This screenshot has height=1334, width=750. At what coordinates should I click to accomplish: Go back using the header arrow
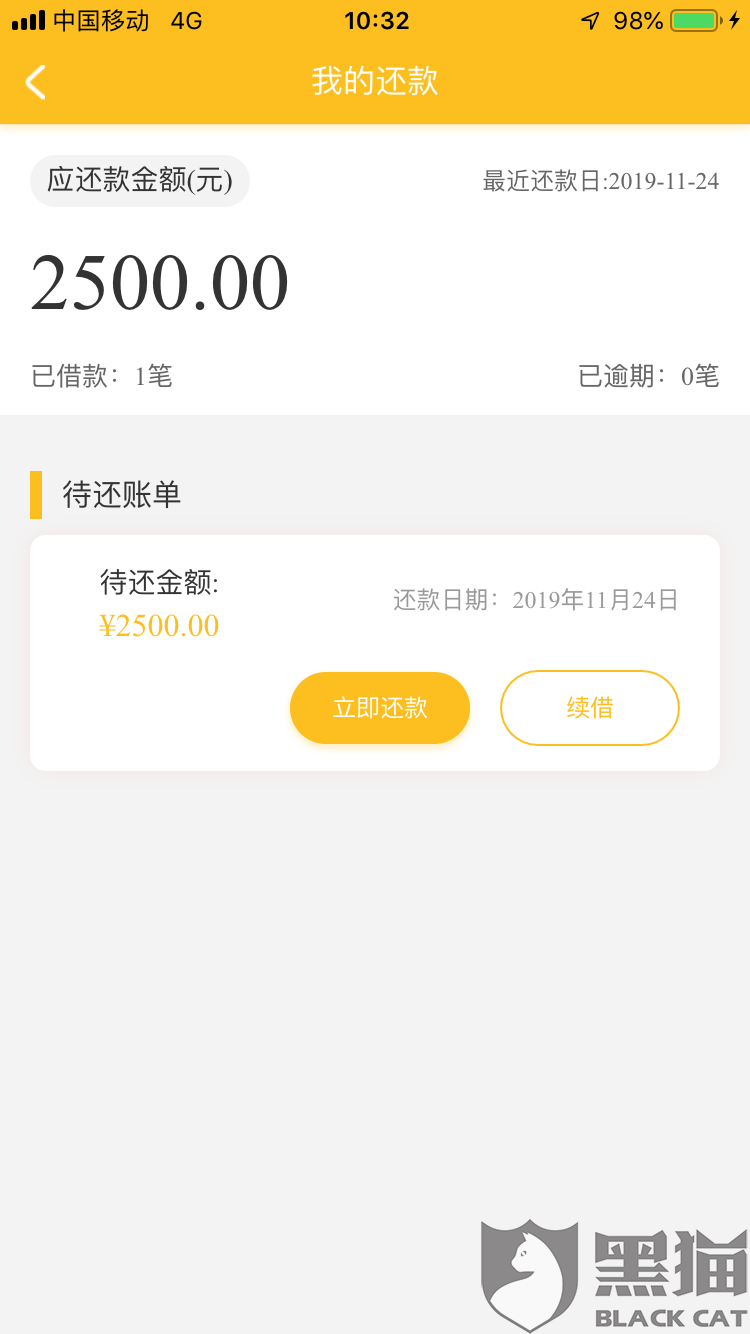36,82
